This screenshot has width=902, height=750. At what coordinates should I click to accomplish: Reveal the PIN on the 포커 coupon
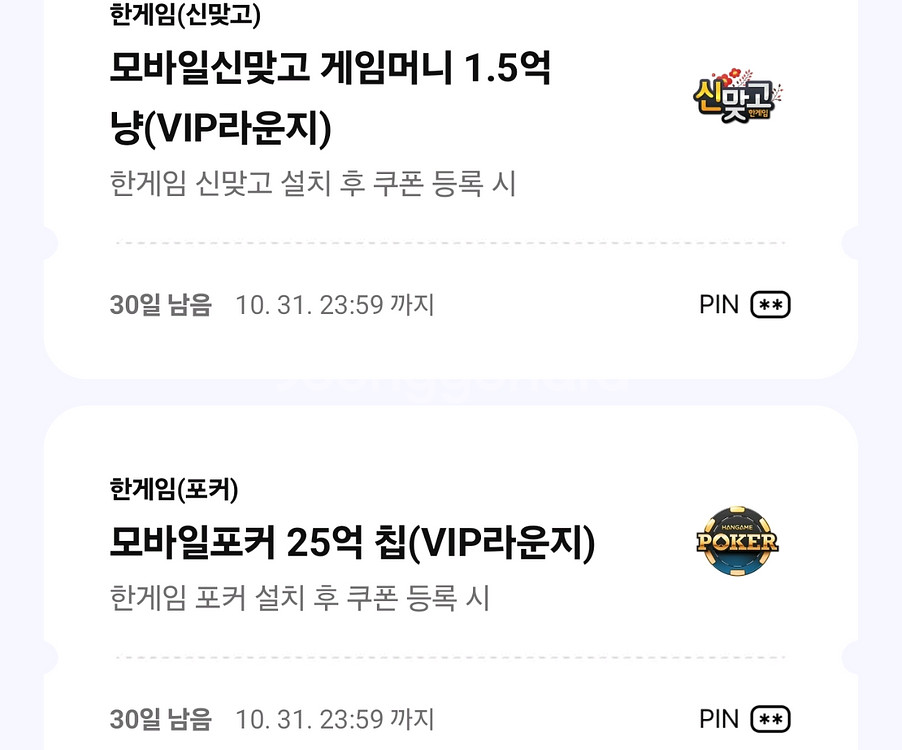pos(770,719)
